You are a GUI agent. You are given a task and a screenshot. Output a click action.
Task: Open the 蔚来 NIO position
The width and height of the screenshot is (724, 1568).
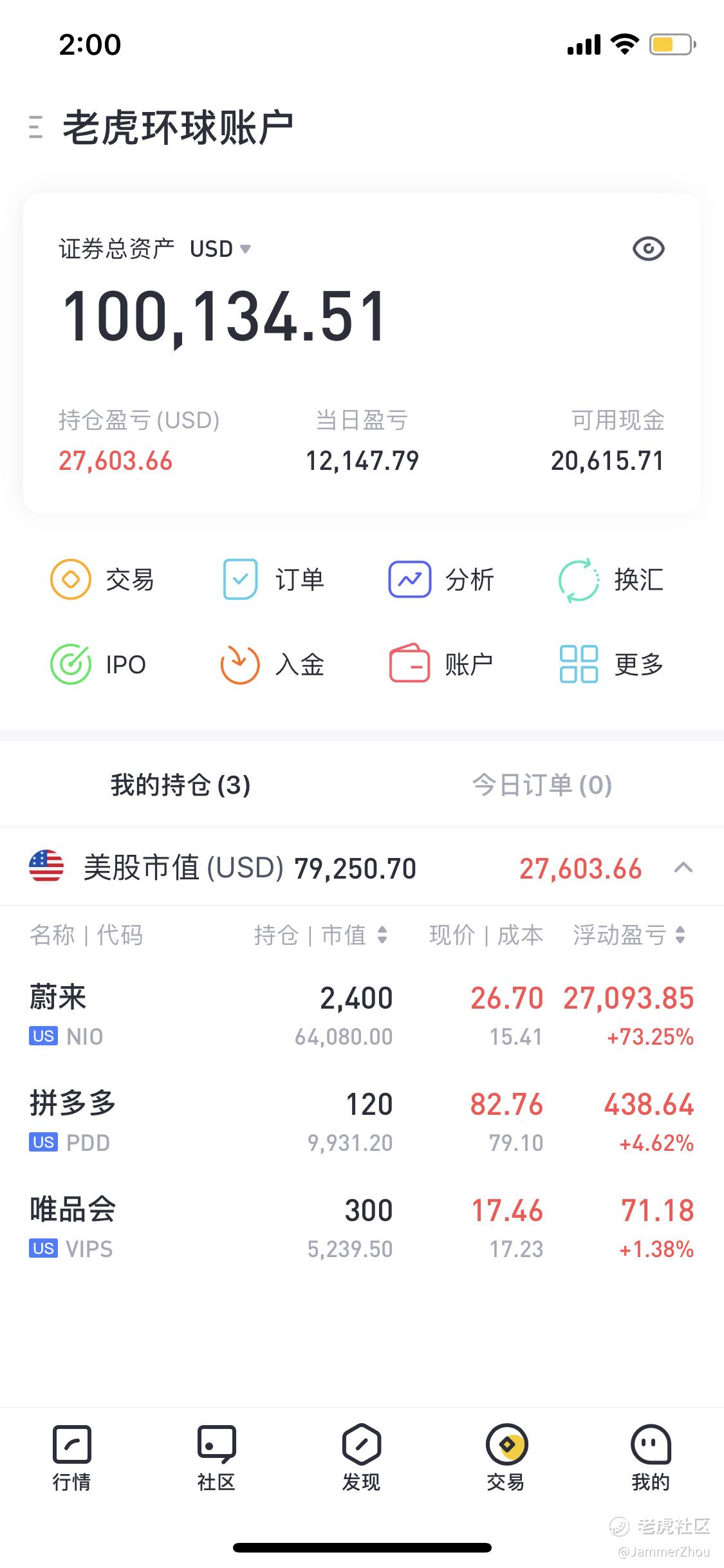click(x=362, y=1016)
